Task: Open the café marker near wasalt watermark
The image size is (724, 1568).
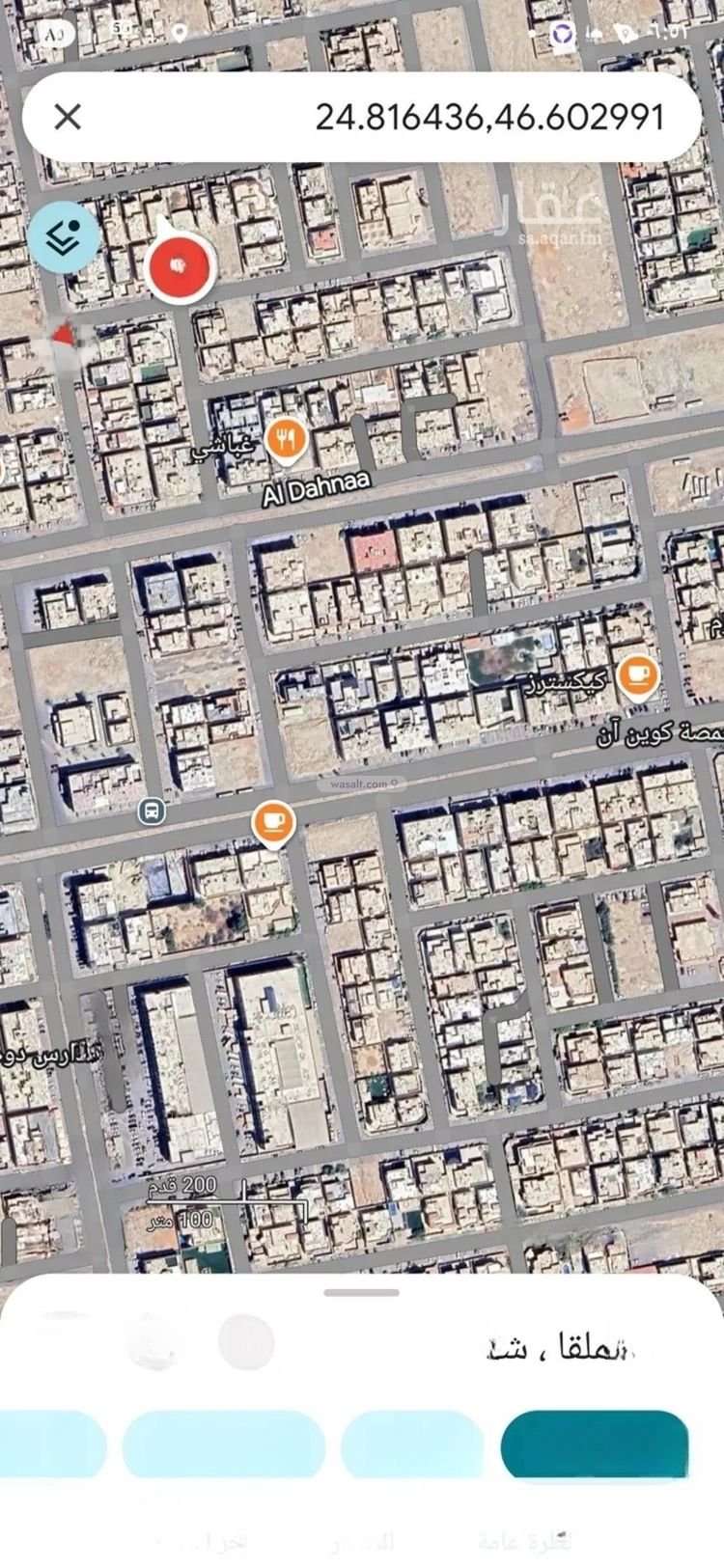Action: (x=273, y=823)
